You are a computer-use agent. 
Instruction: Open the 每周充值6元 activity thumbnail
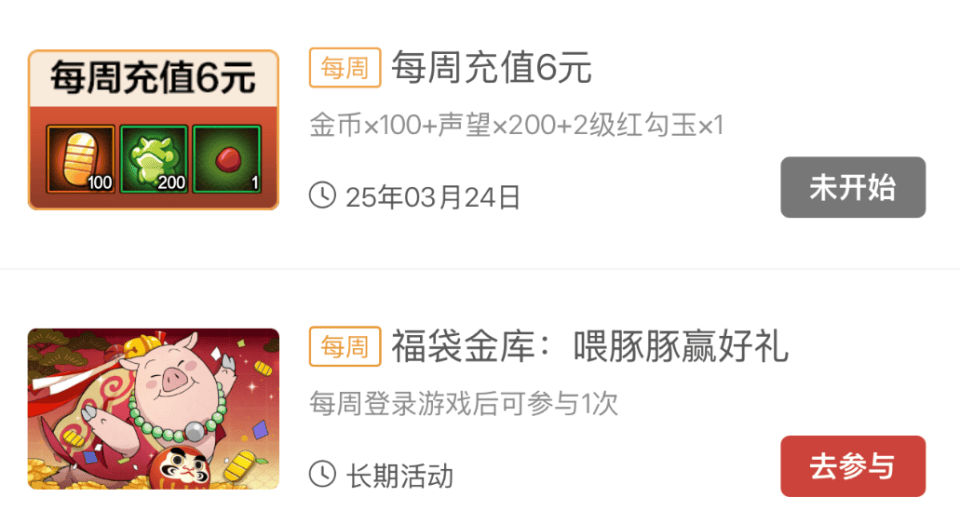[153, 130]
